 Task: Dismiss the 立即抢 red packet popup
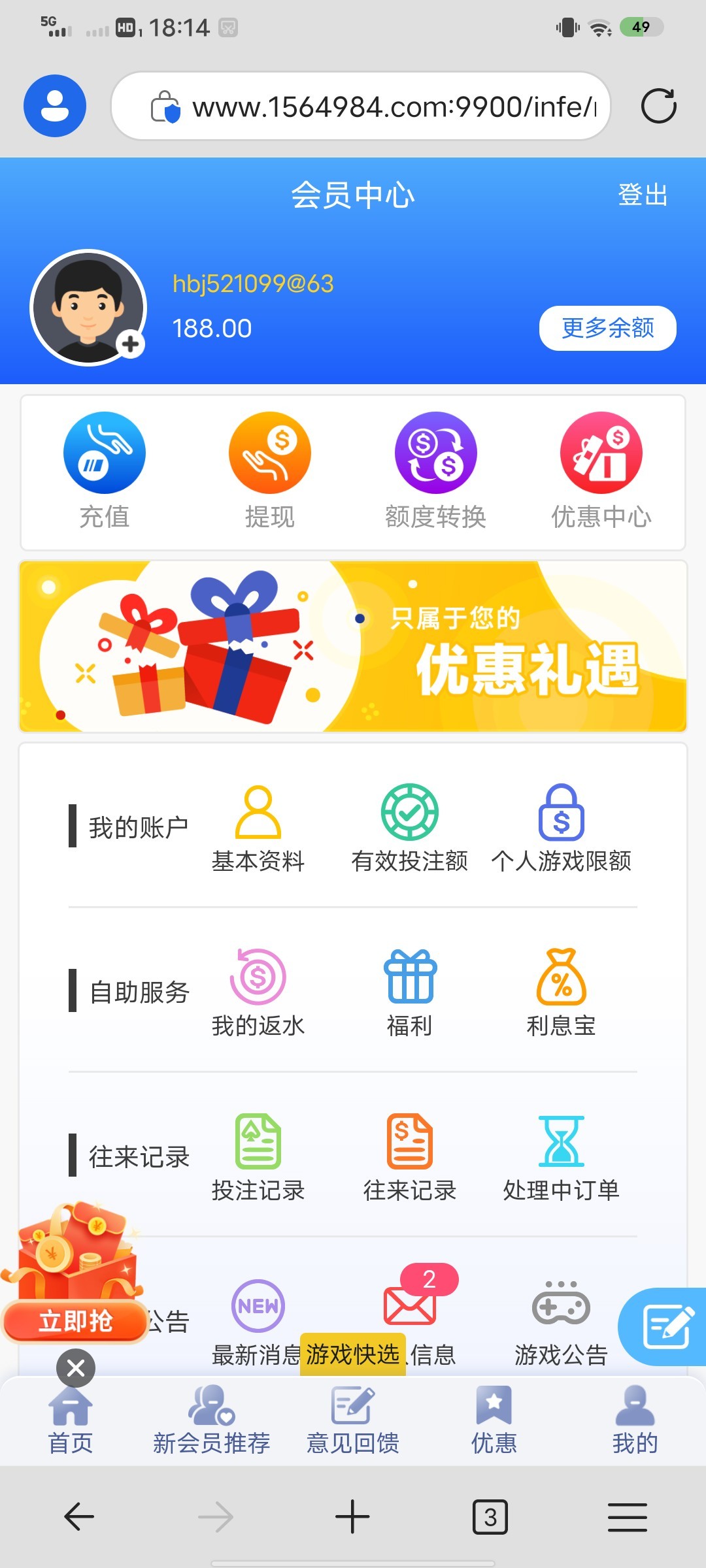coord(76,1367)
